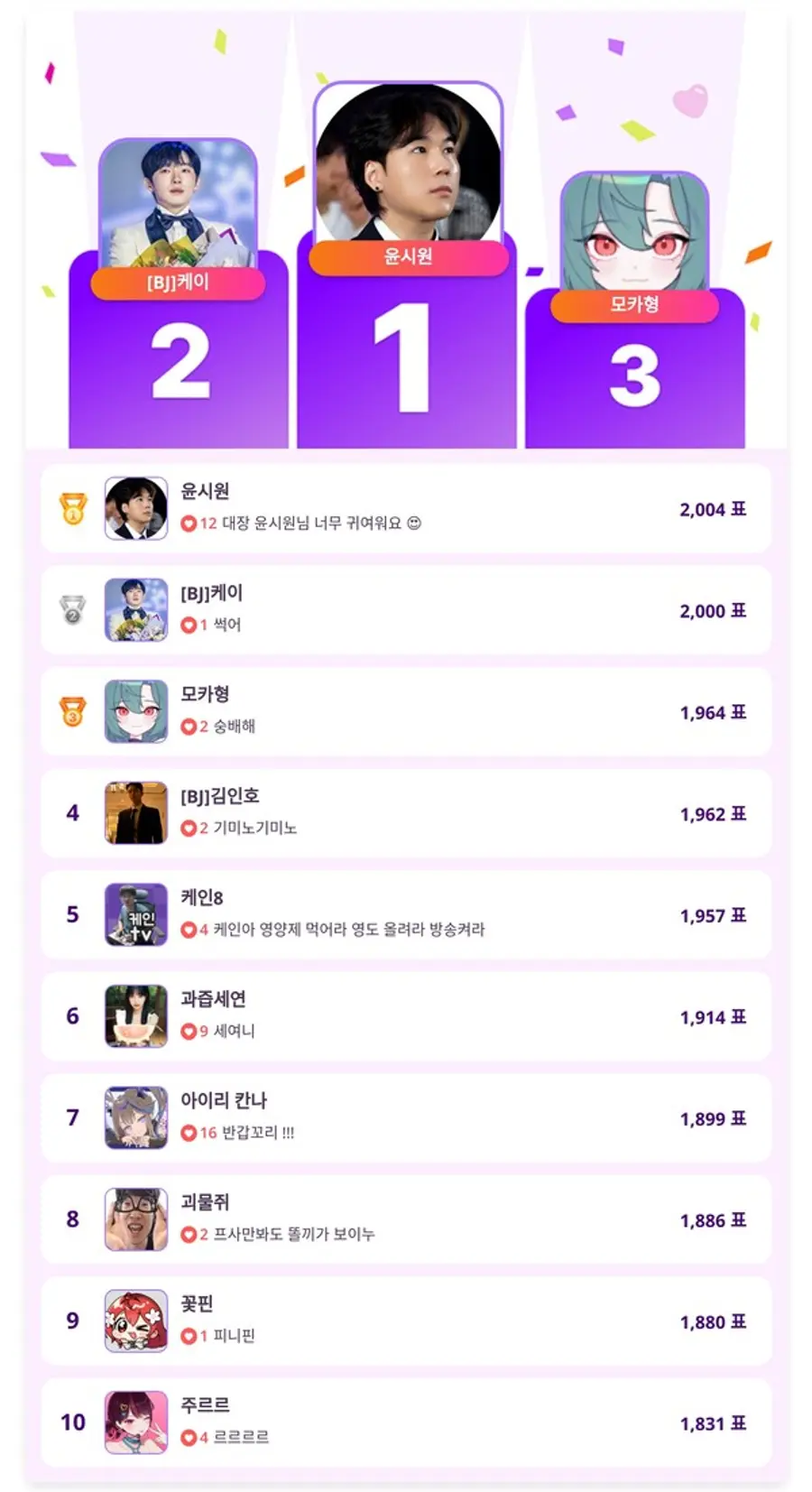Select the rank 5 row for 케인8
This screenshot has height=1492, width=812.
[x=406, y=915]
